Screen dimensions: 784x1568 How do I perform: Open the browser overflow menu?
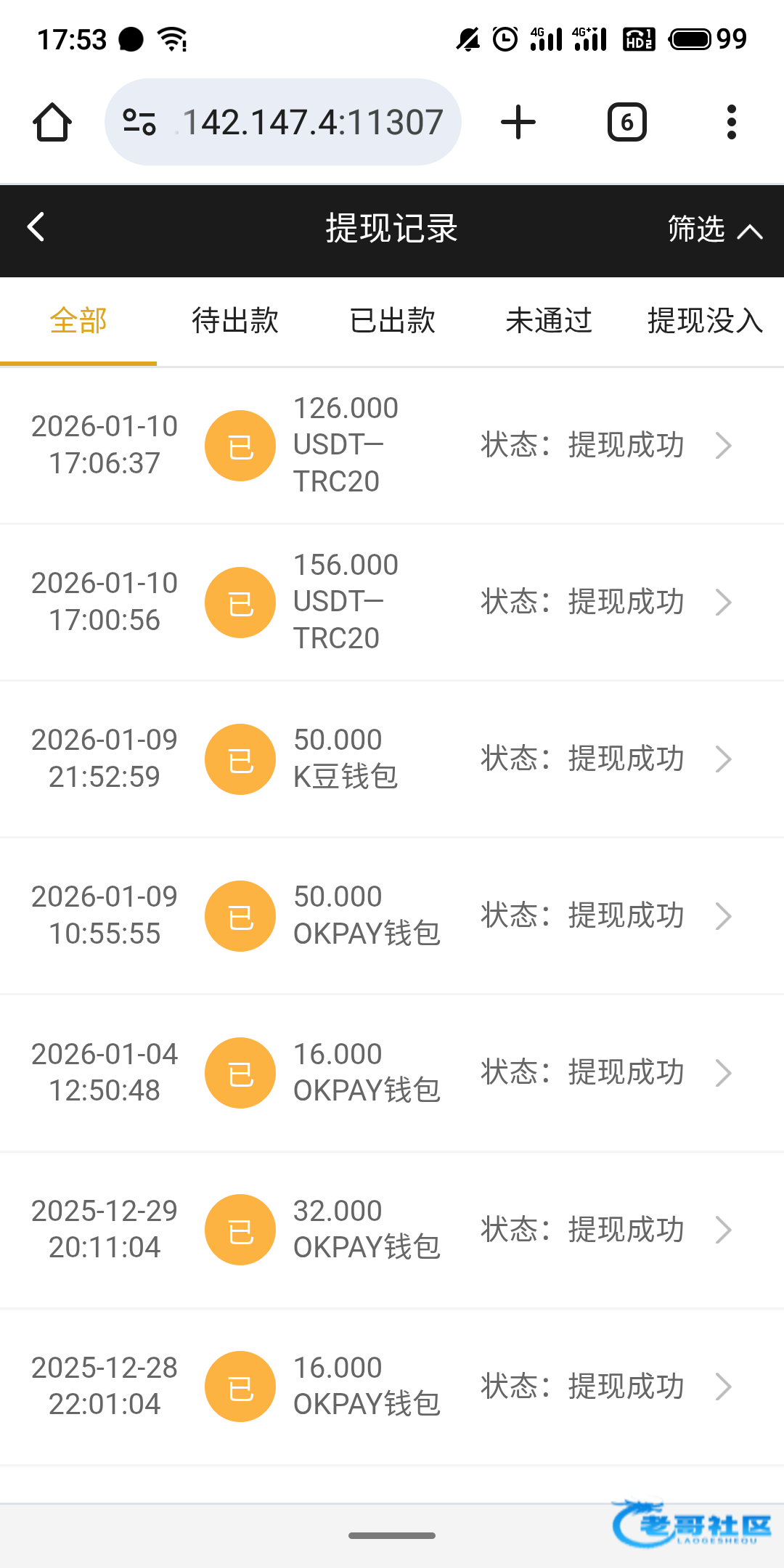[x=732, y=122]
